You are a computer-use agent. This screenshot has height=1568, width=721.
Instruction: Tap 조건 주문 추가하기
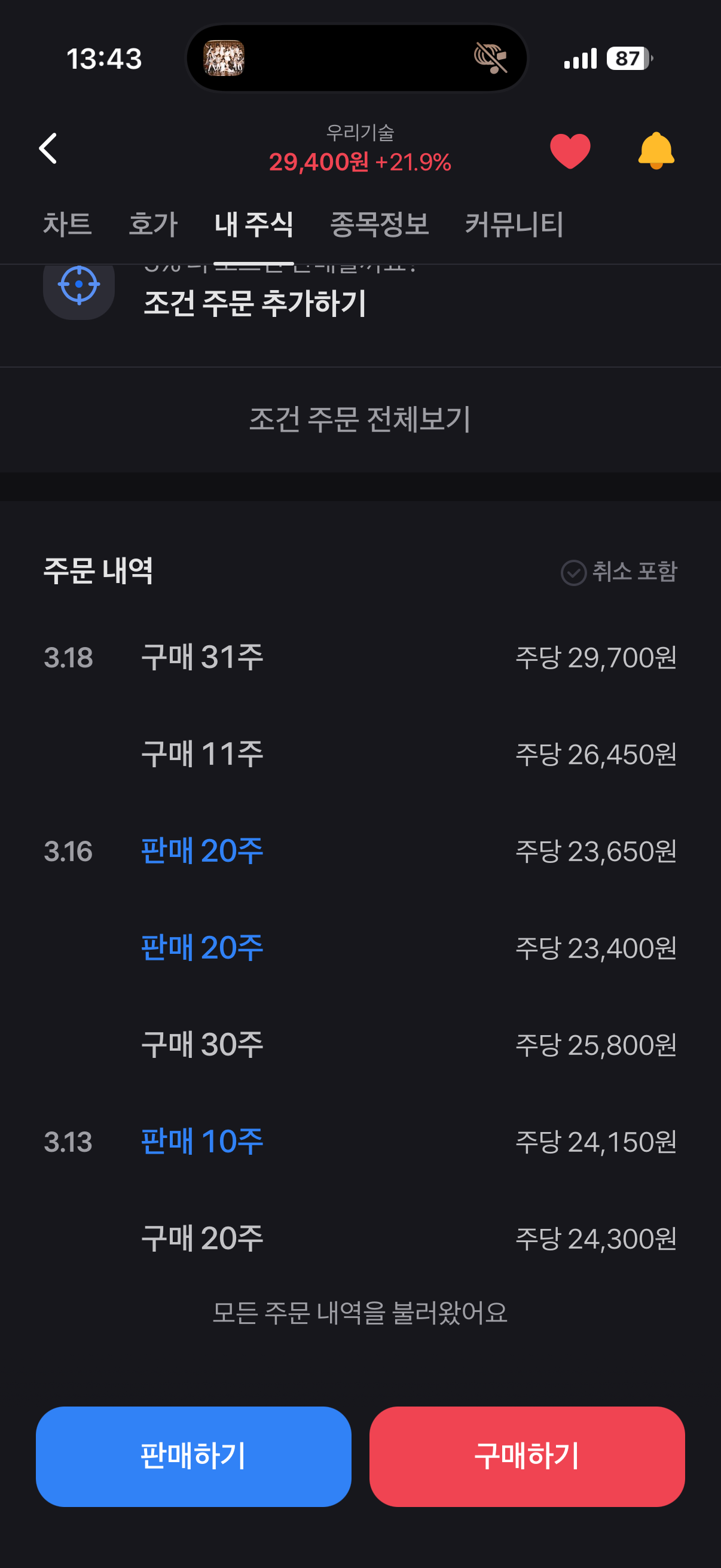coord(254,303)
